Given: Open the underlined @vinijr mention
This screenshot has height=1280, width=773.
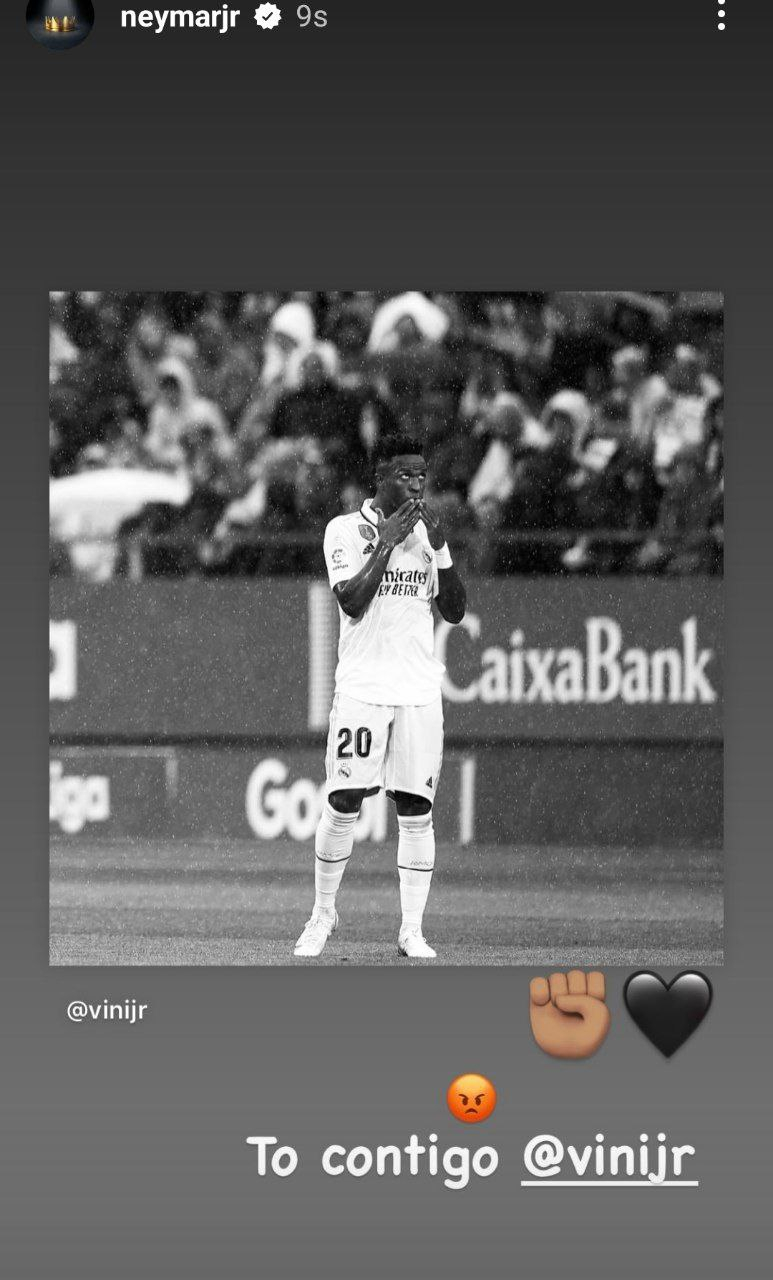Looking at the screenshot, I should click(x=609, y=1158).
